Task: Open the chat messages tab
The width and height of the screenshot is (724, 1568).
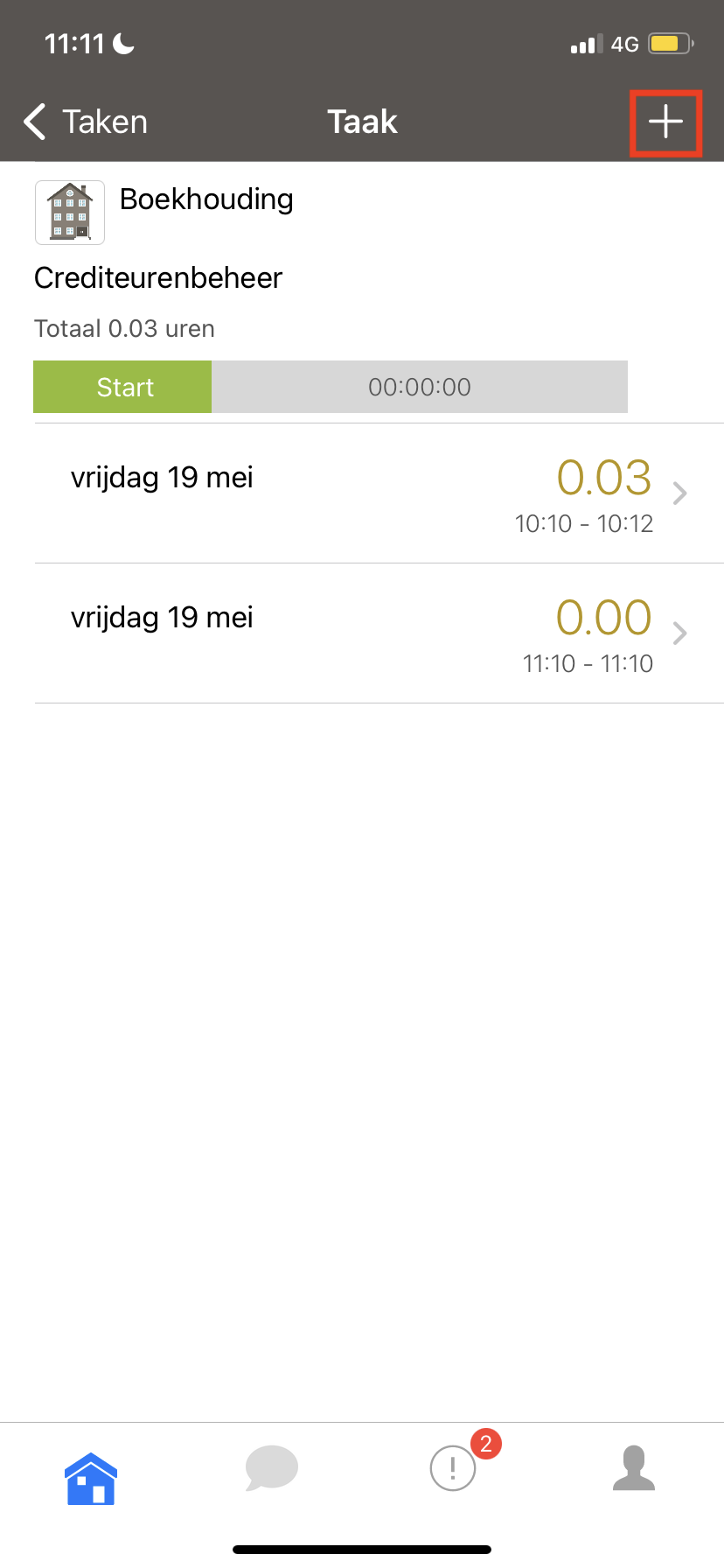Action: (272, 1468)
